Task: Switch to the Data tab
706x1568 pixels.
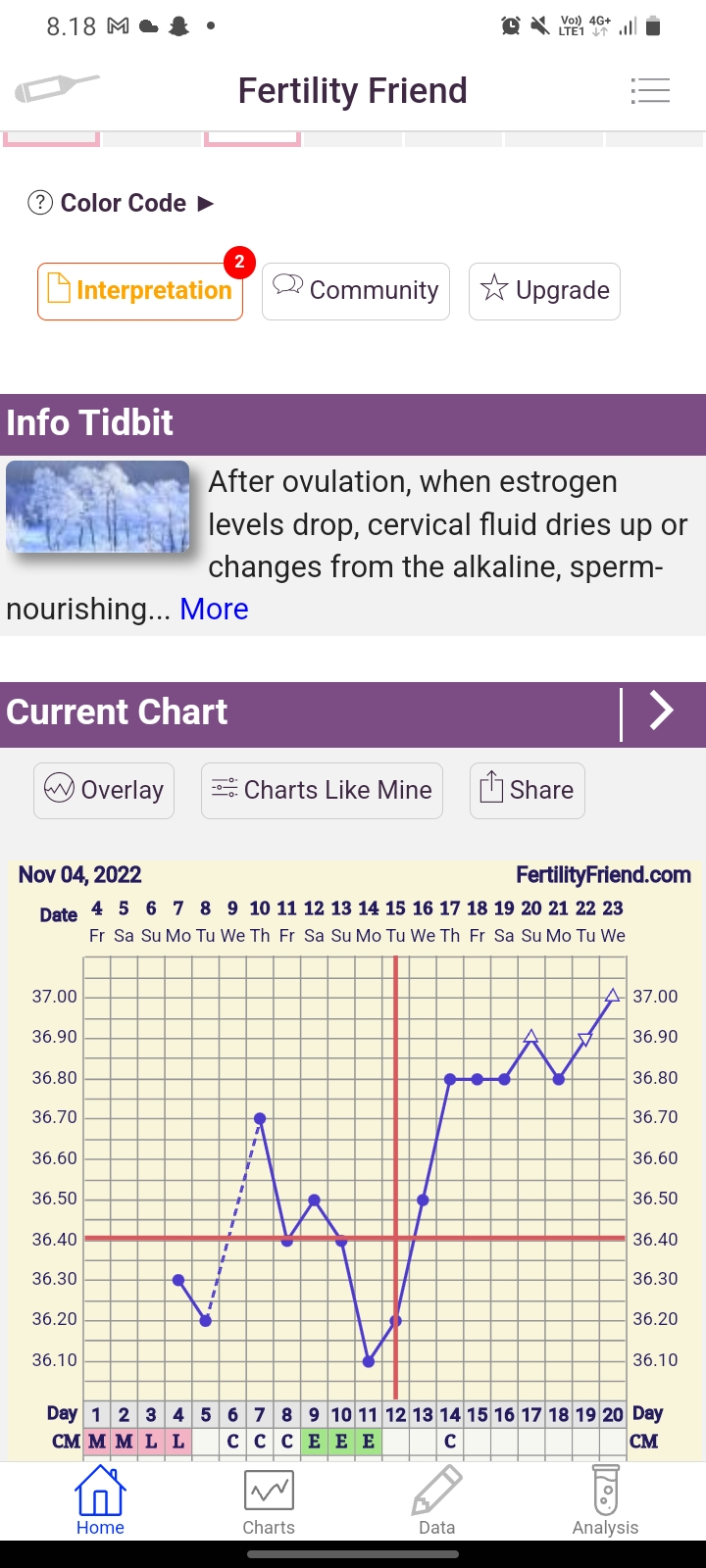Action: click(x=436, y=1500)
